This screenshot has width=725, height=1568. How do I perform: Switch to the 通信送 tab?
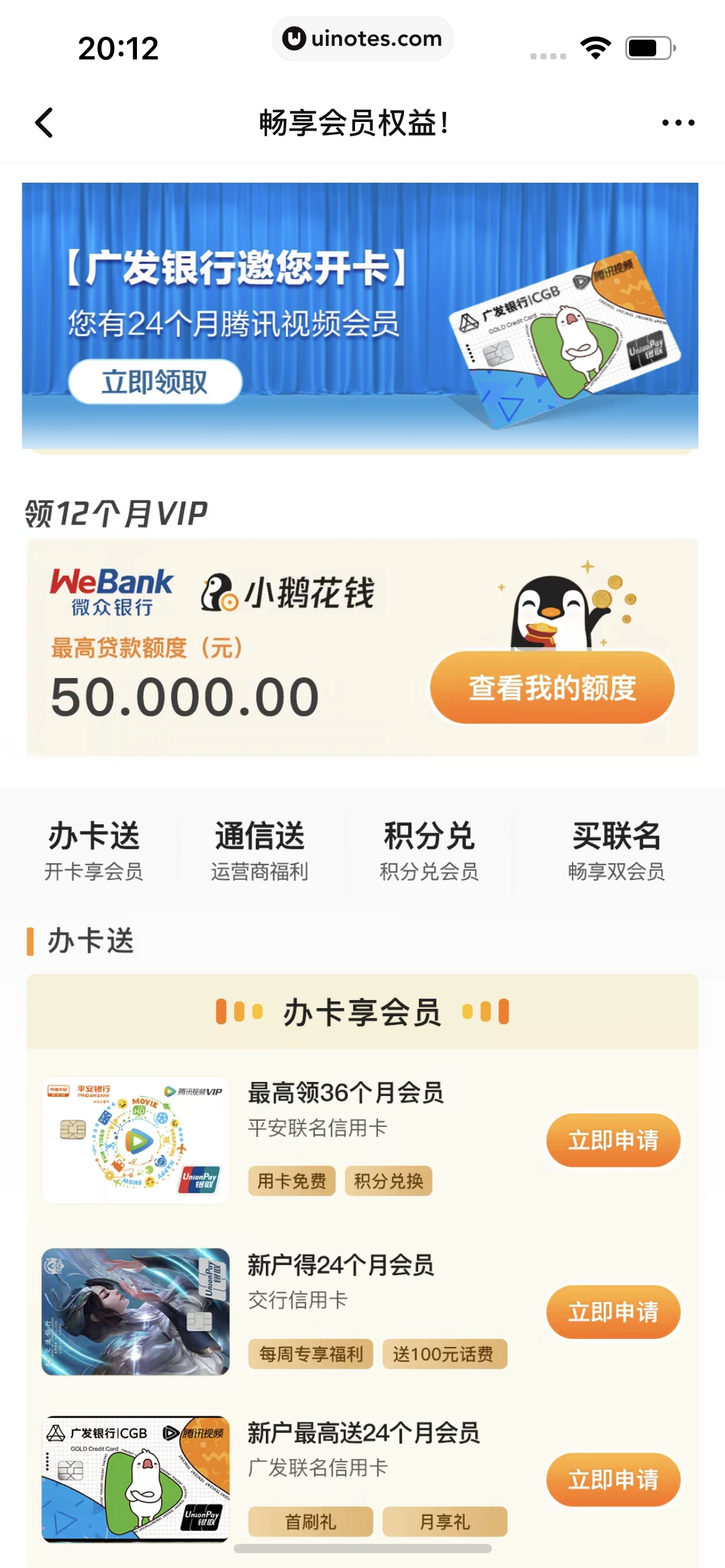coord(260,850)
